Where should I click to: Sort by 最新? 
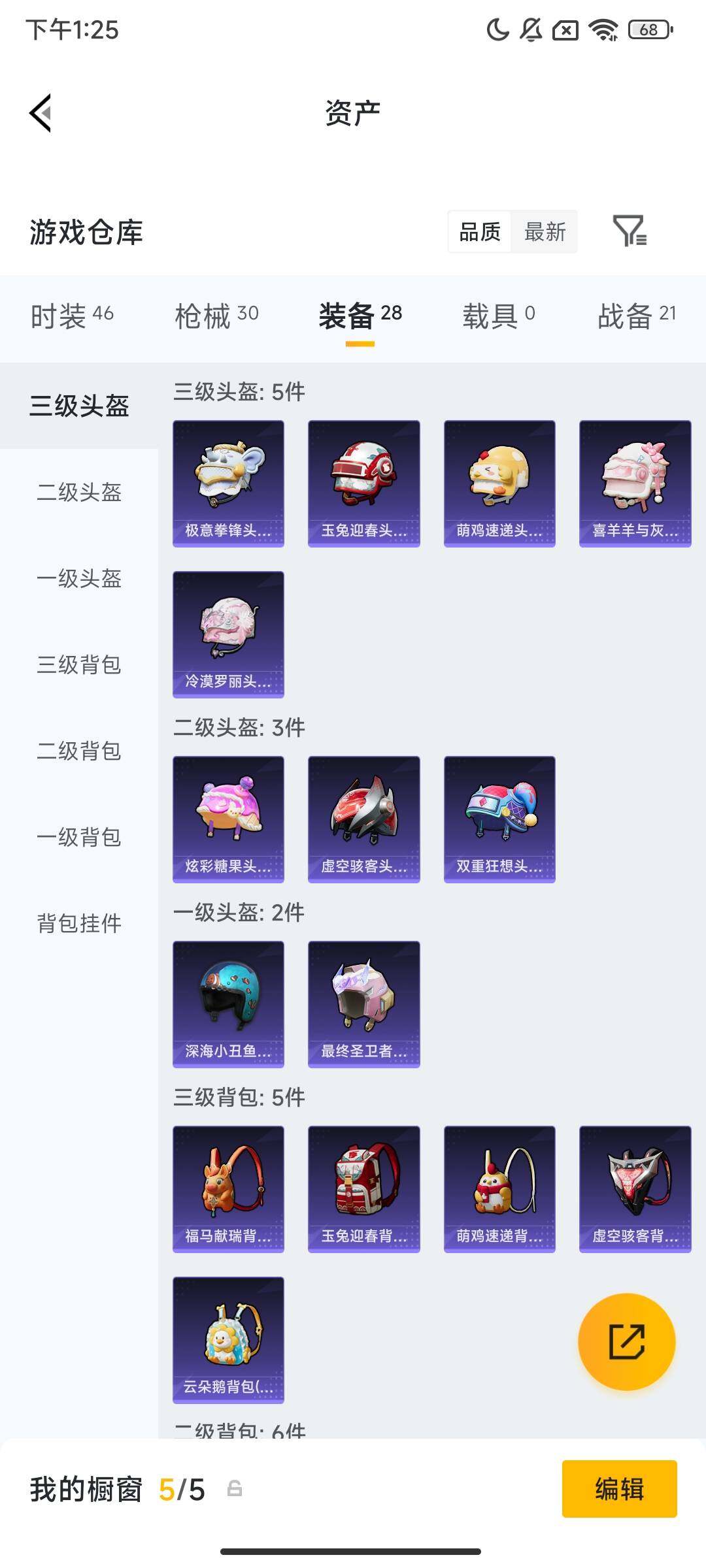pyautogui.click(x=545, y=232)
